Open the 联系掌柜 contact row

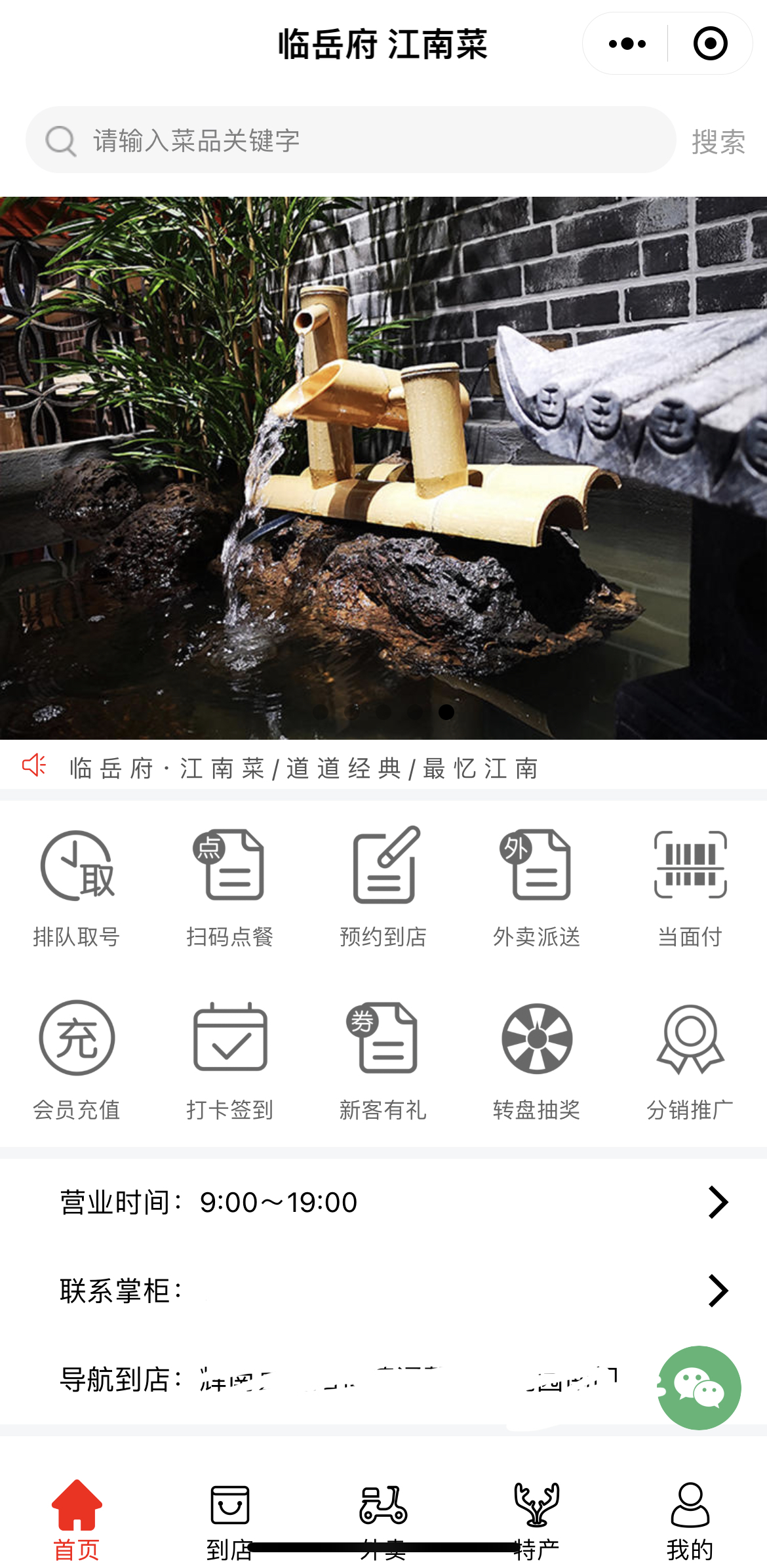point(393,1291)
